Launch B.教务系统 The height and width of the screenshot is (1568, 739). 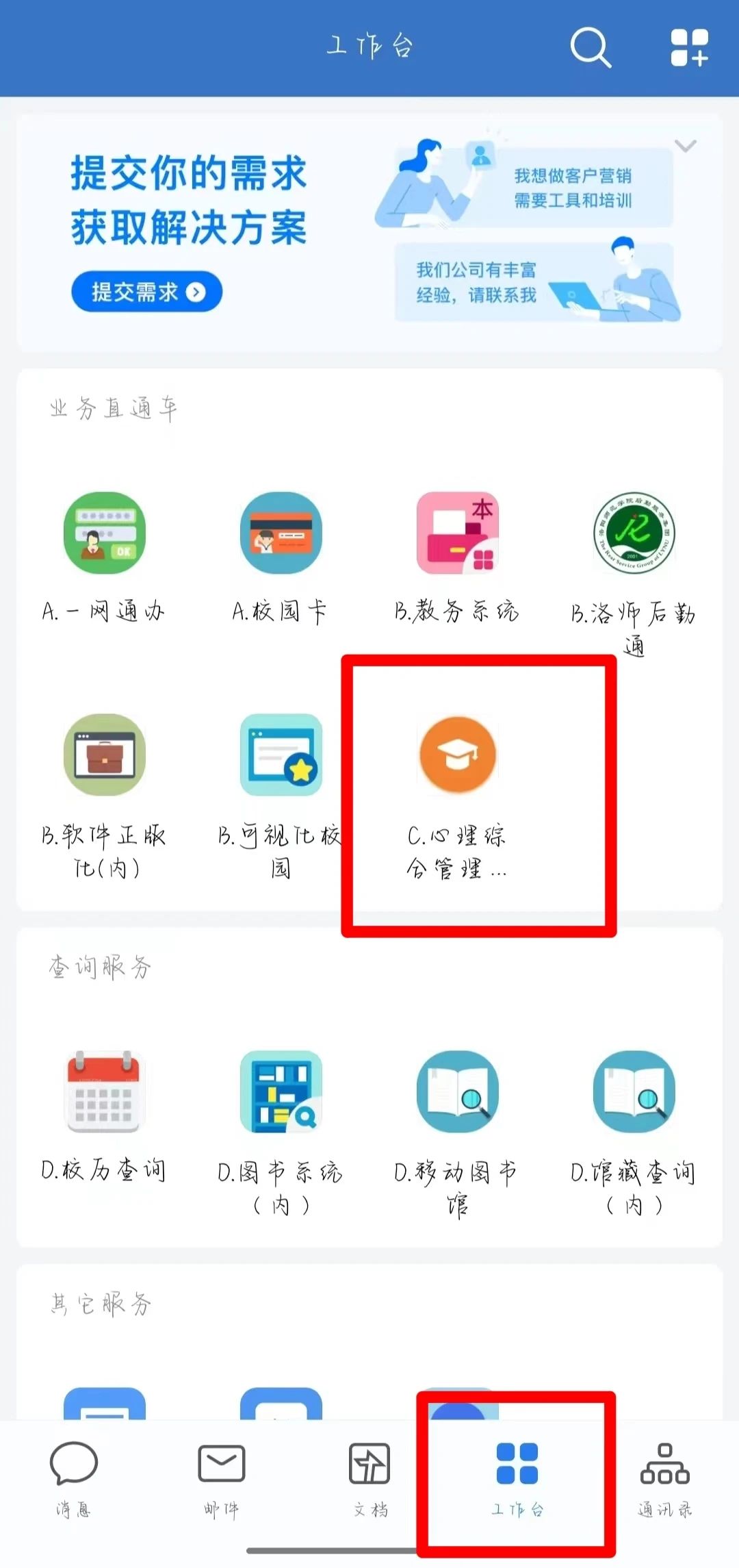coord(457,533)
